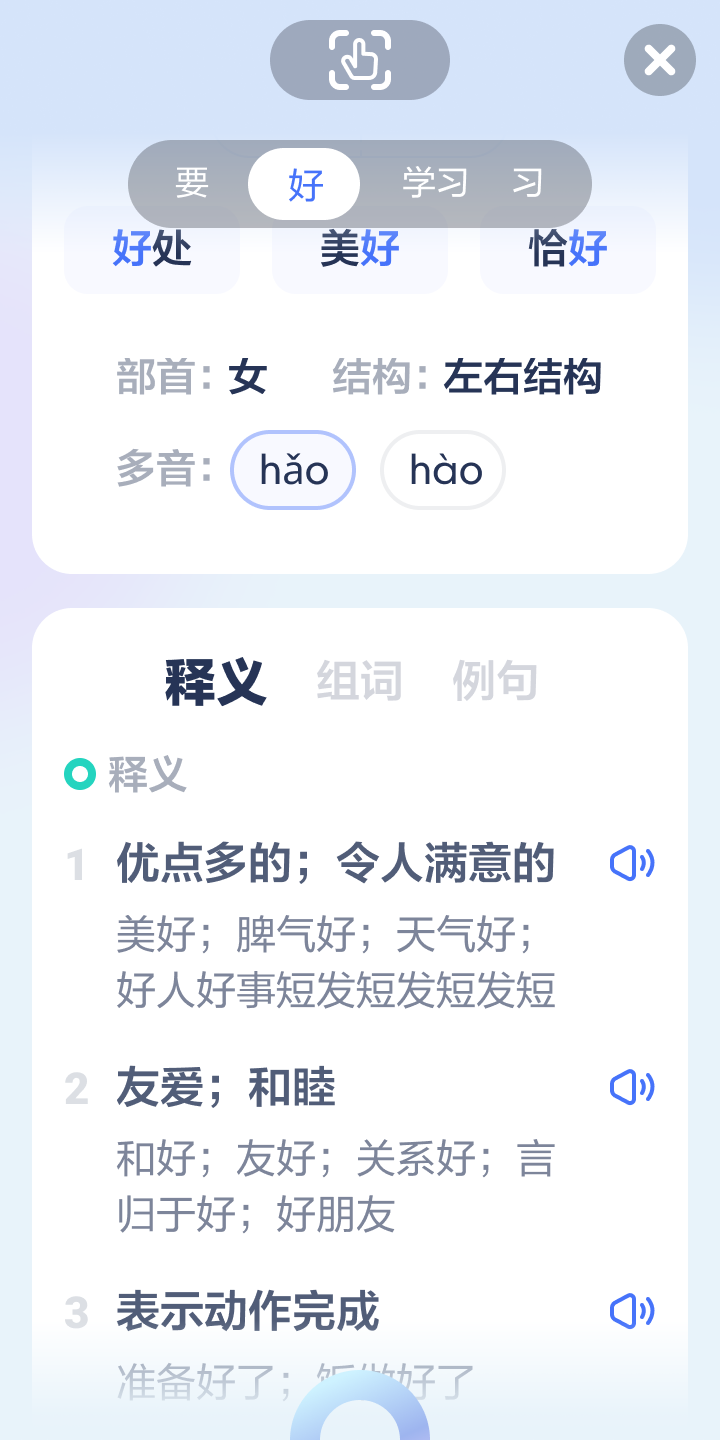Image resolution: width=720 pixels, height=1440 pixels.
Task: Choose the hào pronunciation
Action: [443, 470]
